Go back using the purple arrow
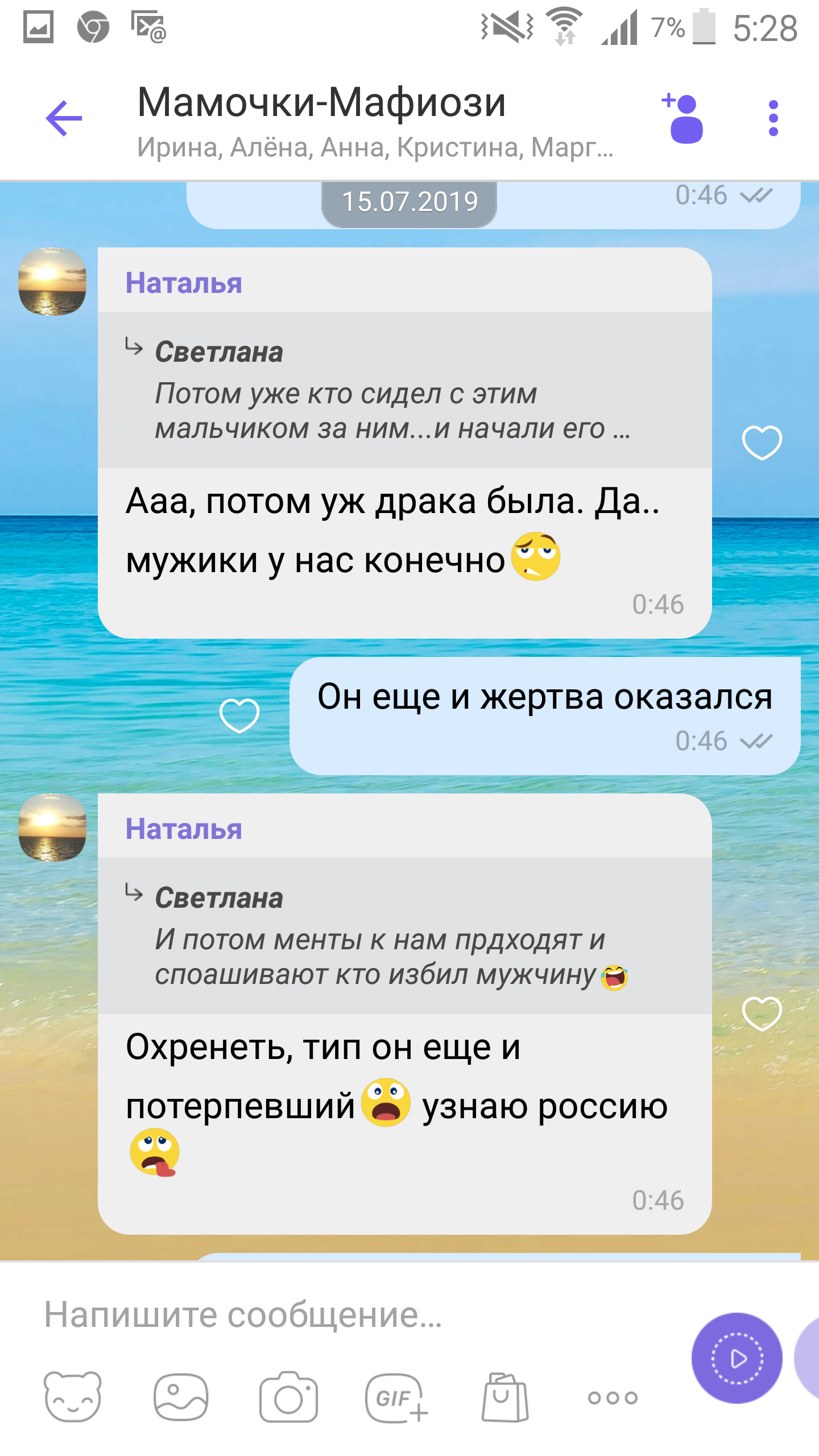The width and height of the screenshot is (819, 1456). coord(64,118)
